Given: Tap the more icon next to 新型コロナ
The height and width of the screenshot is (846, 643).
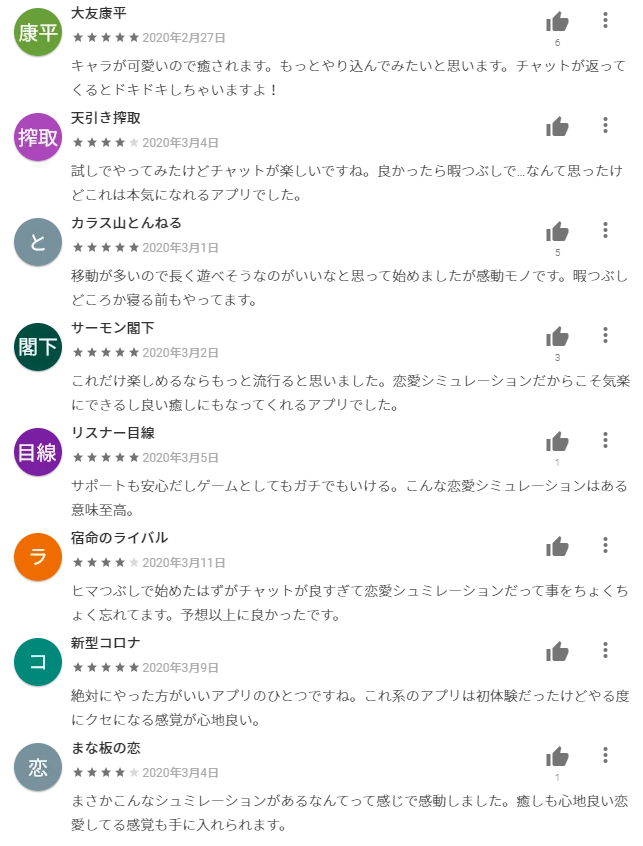Looking at the screenshot, I should click(x=606, y=650).
